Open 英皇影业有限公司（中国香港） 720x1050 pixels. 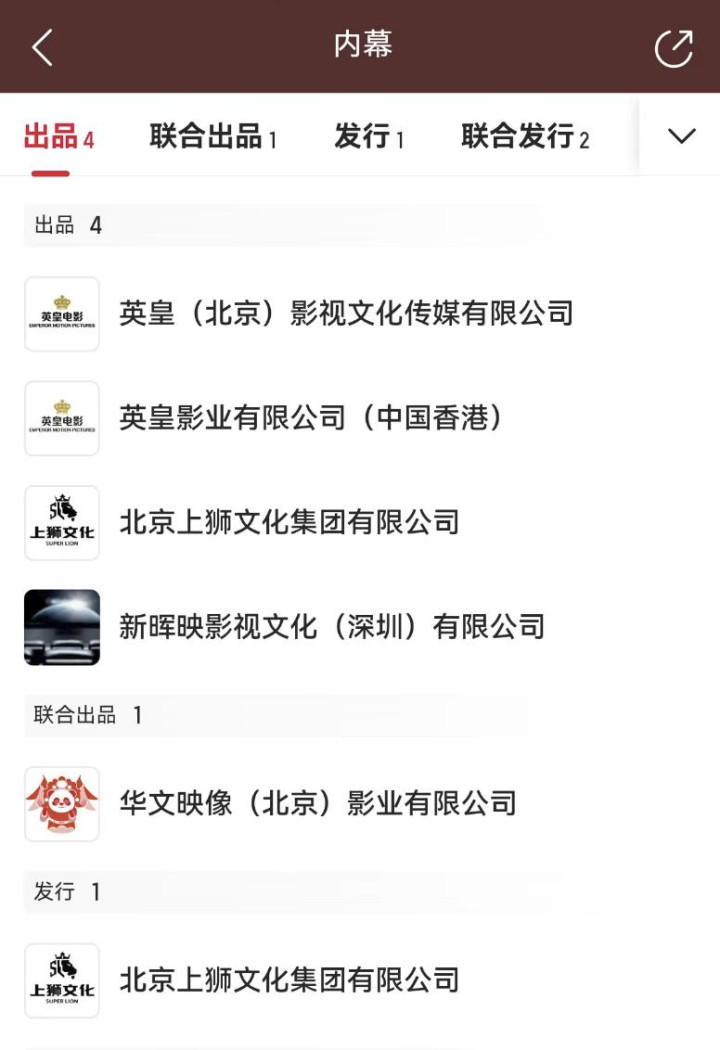(310, 418)
